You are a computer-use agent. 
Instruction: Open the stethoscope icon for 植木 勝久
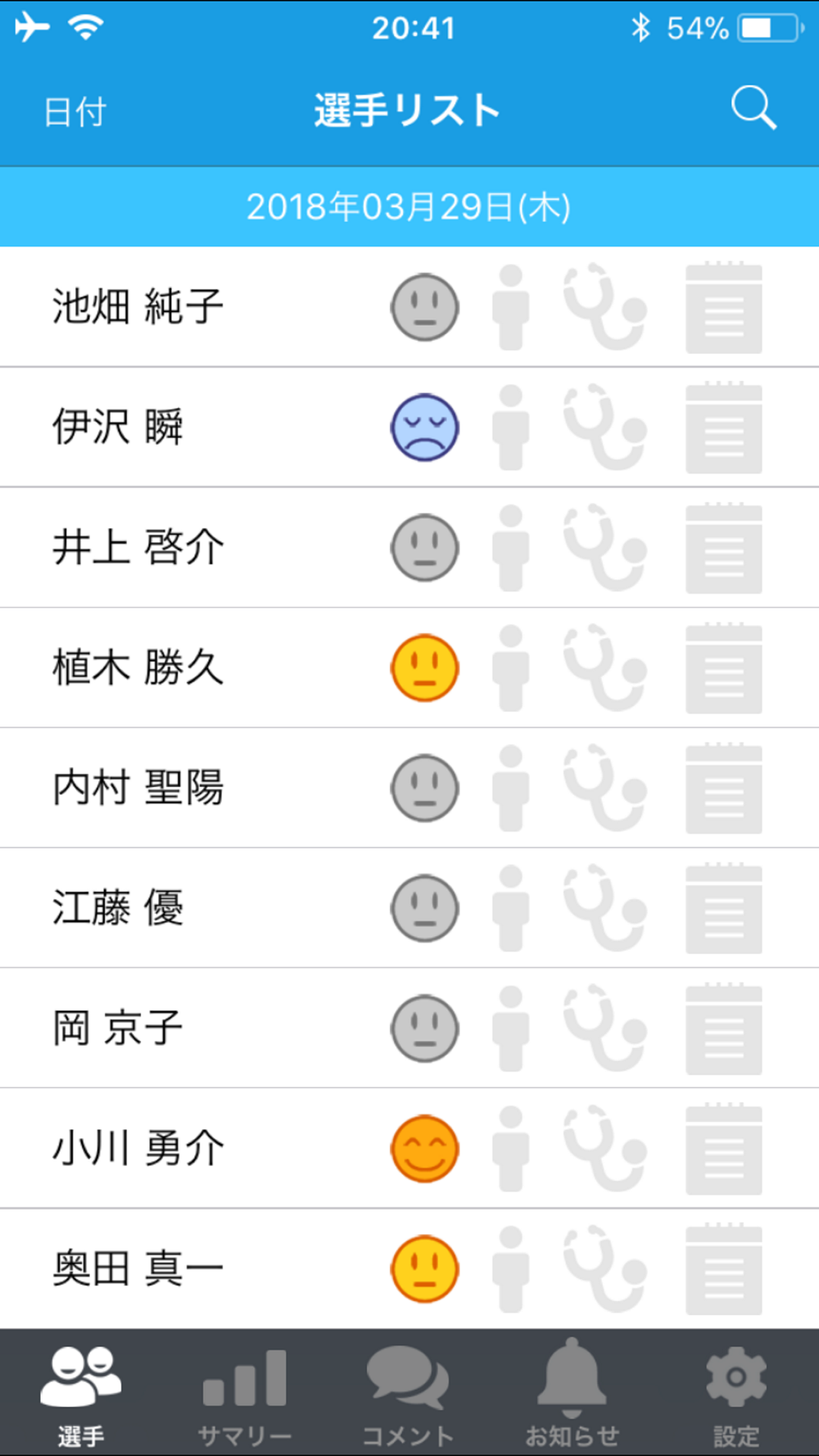[605, 668]
